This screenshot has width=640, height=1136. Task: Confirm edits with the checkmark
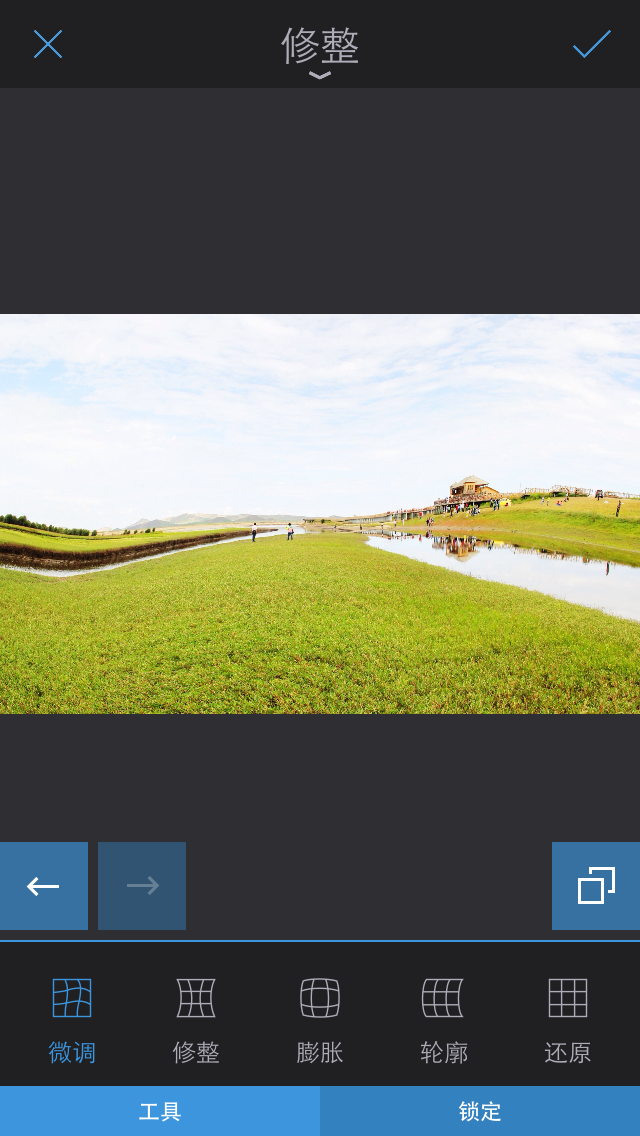pyautogui.click(x=591, y=44)
